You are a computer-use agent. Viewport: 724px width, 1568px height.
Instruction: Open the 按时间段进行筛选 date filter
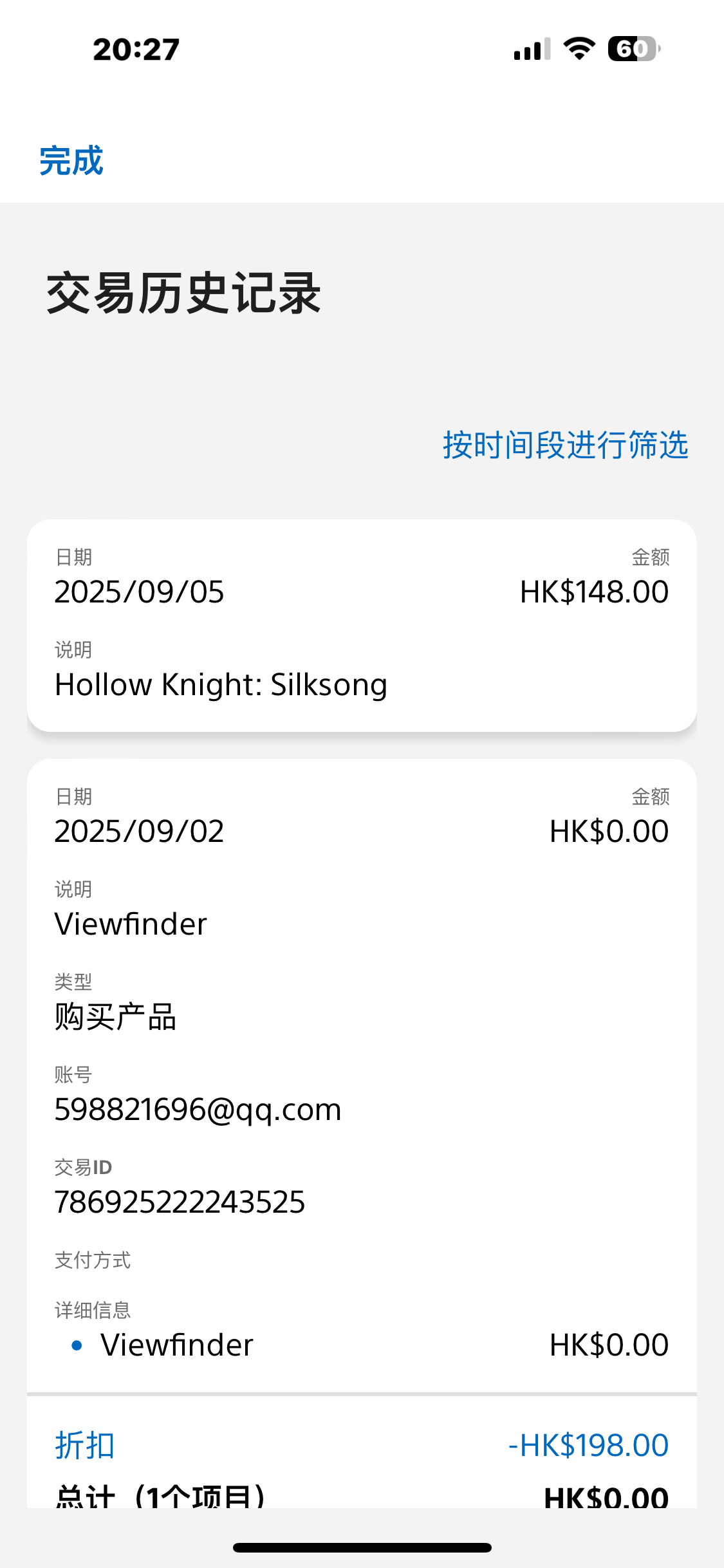[x=565, y=445]
